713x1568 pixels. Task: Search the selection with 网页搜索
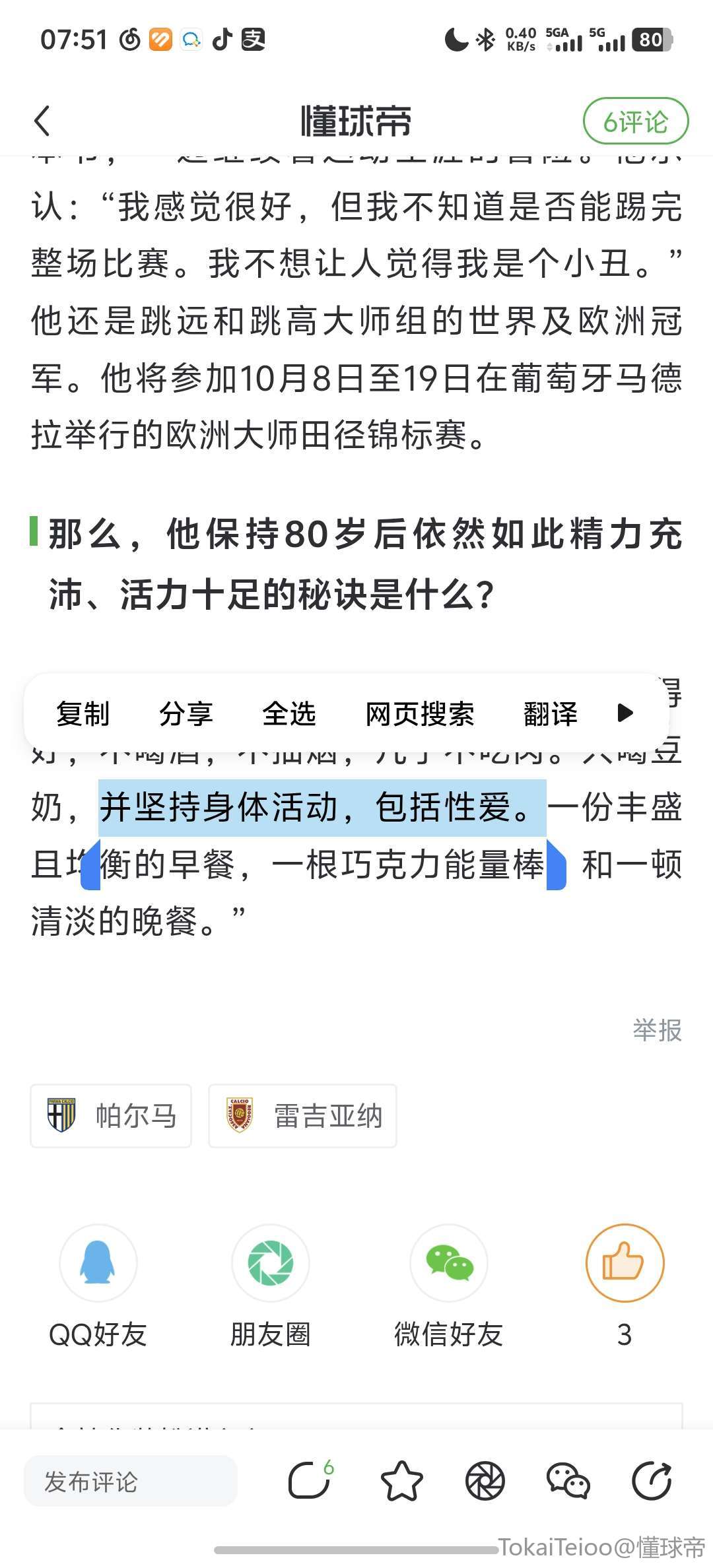pos(419,713)
